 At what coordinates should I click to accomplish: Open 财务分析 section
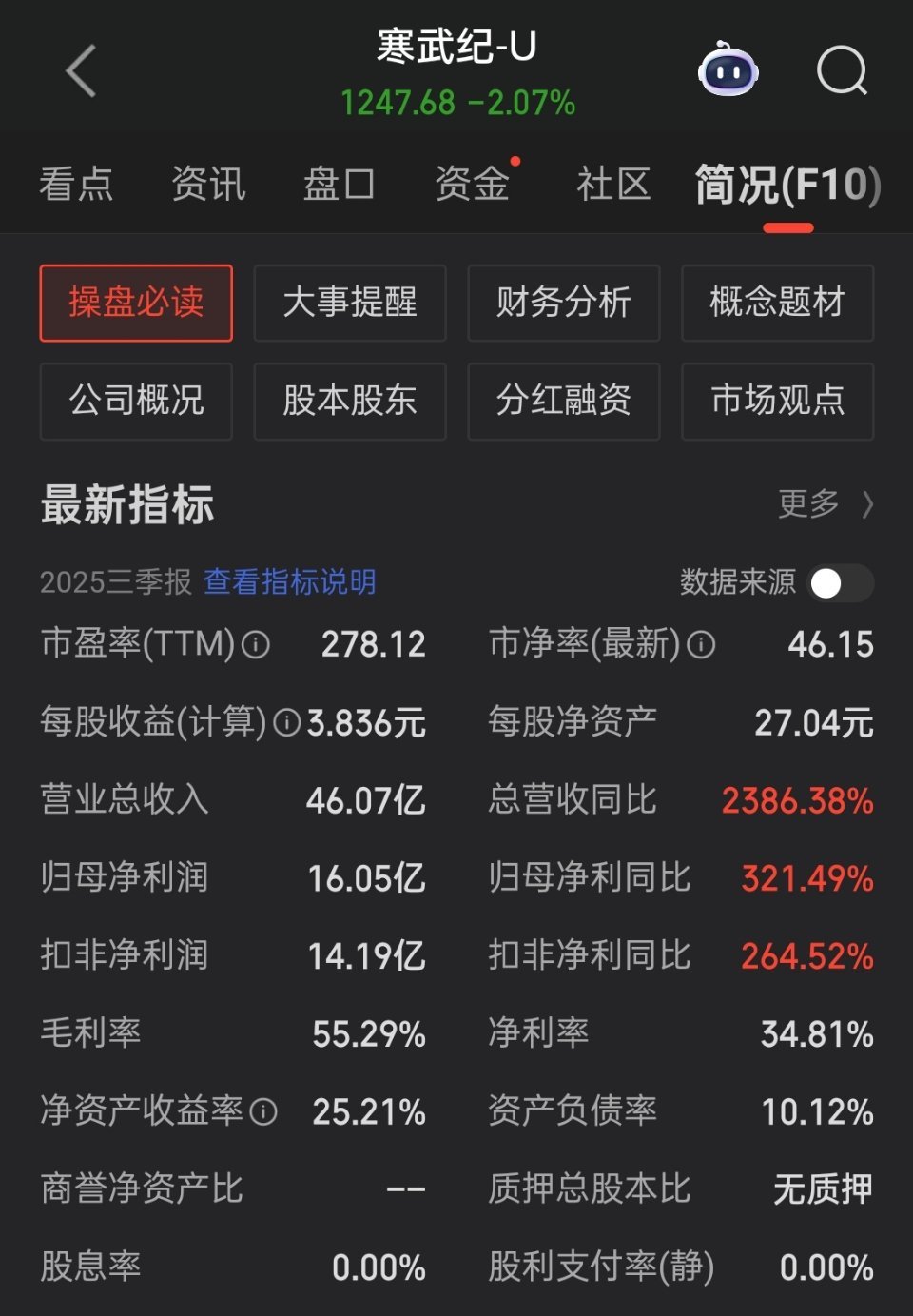click(562, 304)
